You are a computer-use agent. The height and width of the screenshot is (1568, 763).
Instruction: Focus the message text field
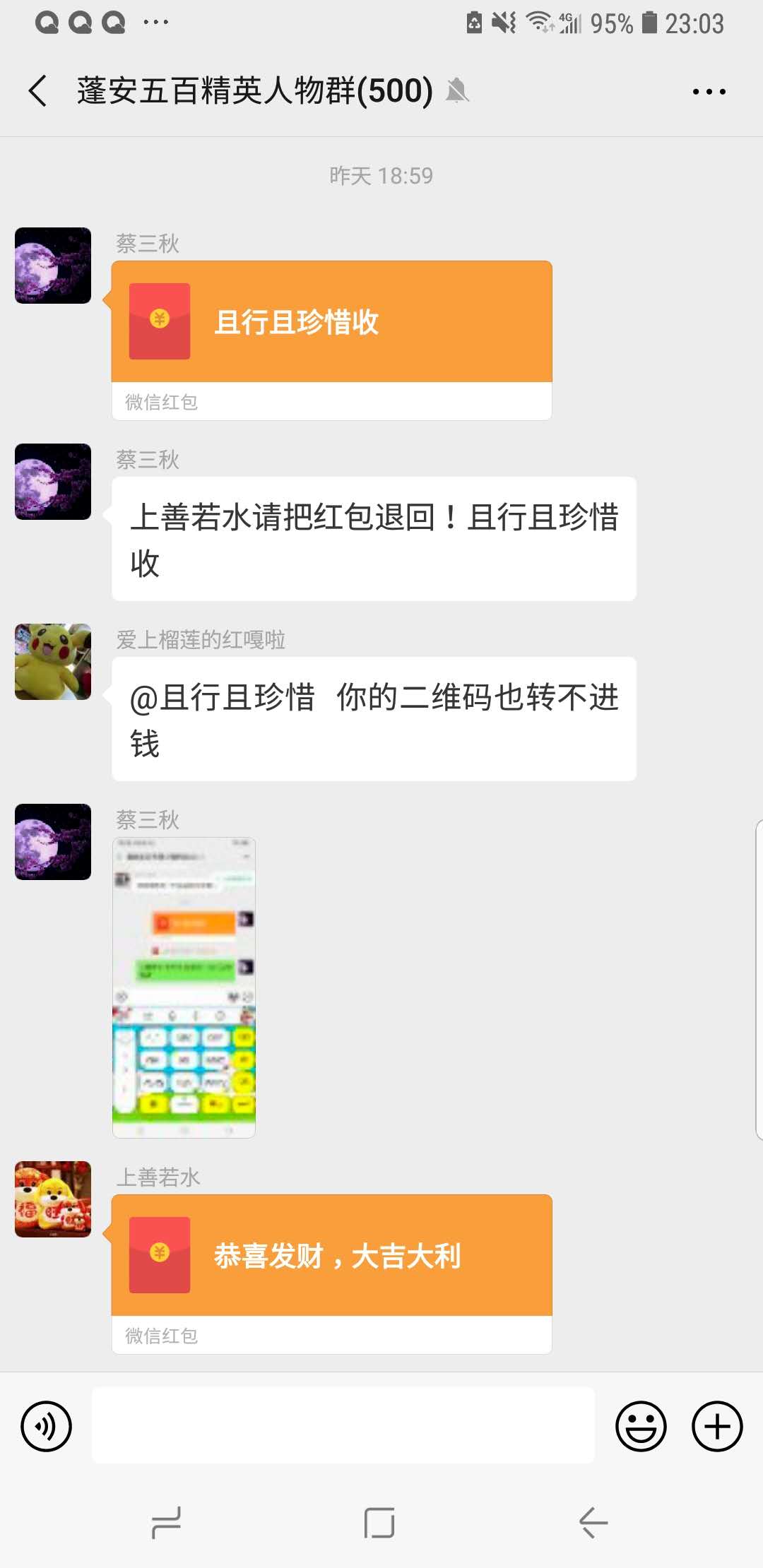coord(343,1425)
